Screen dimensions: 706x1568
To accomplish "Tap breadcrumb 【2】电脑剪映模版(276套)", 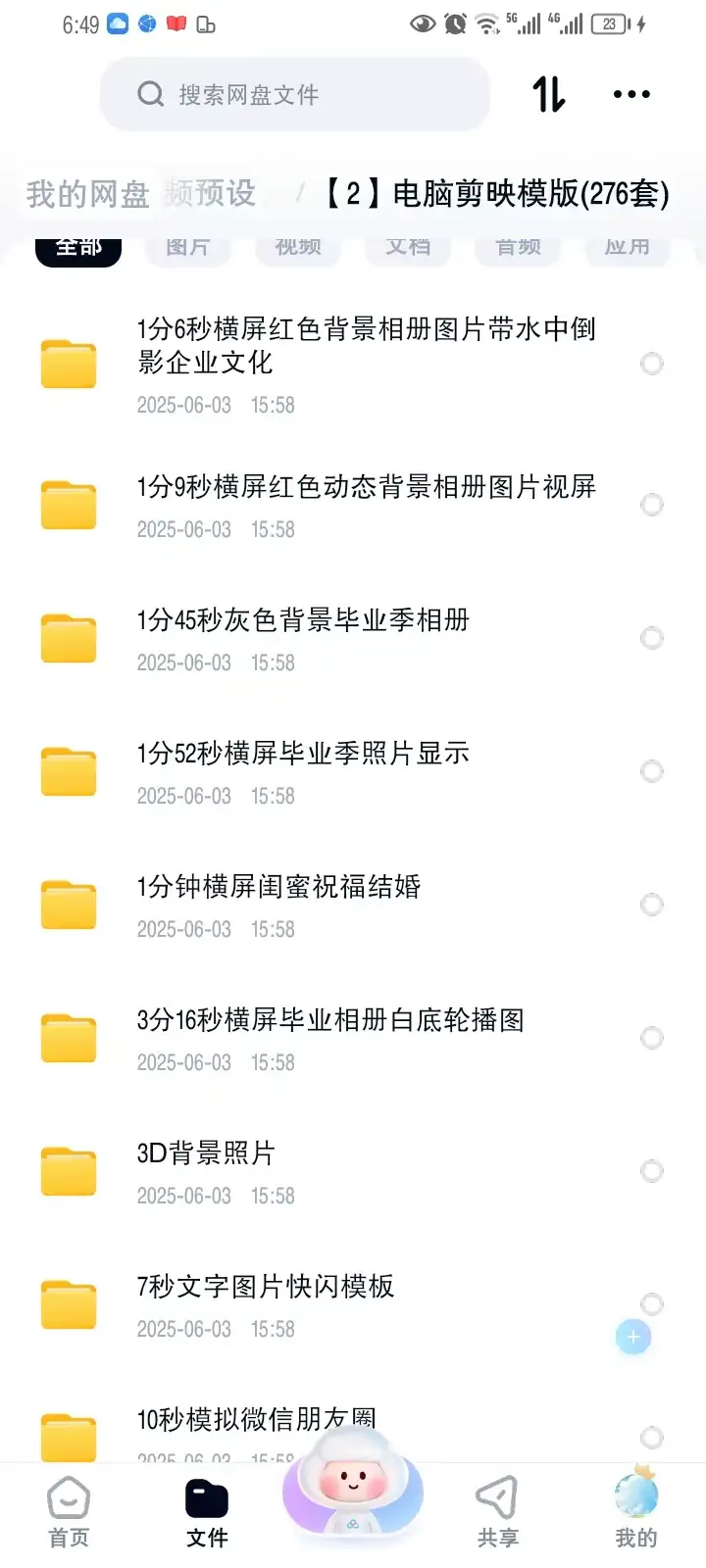I will tap(498, 195).
